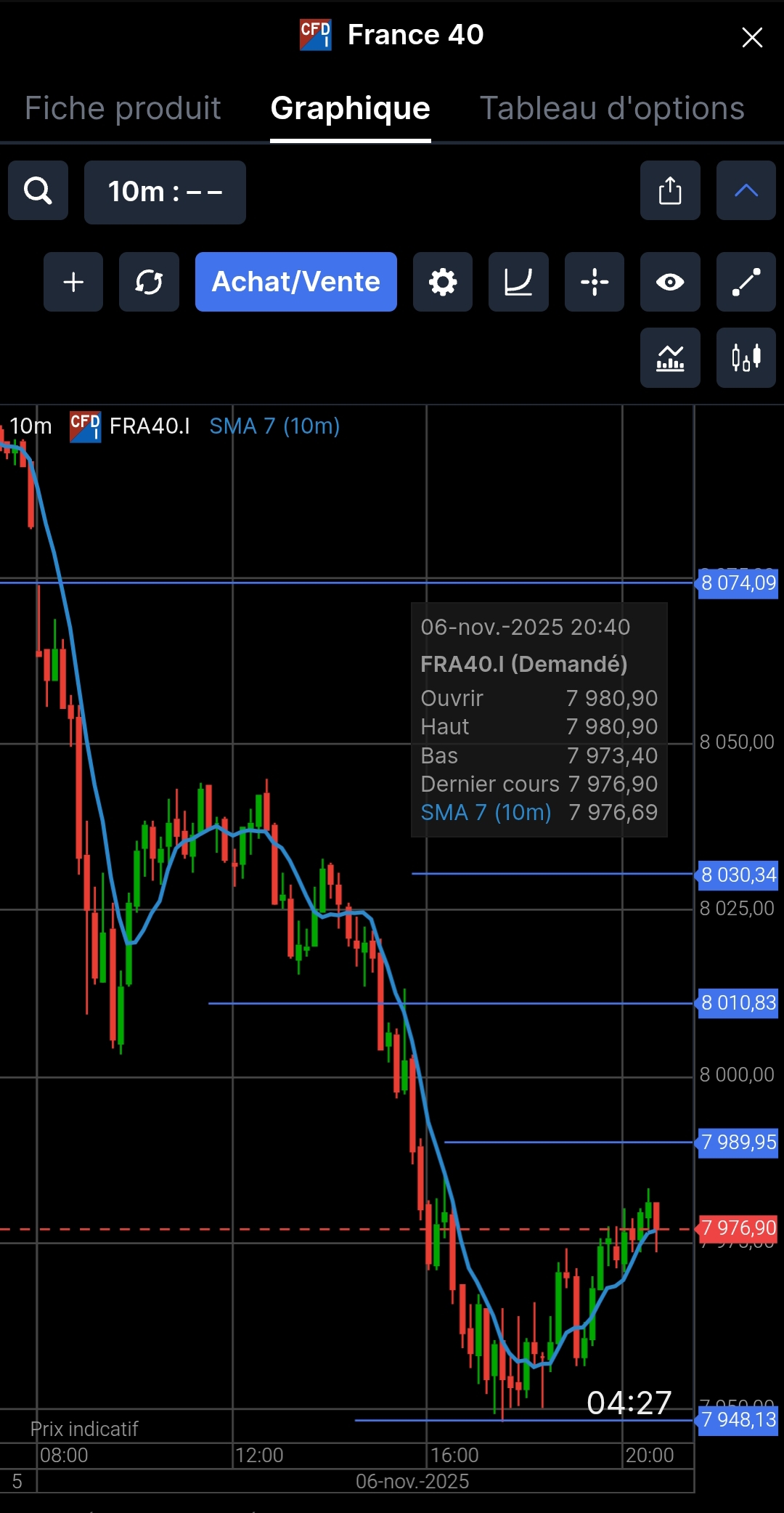Refresh the chart data
The height and width of the screenshot is (1513, 784).
click(149, 282)
